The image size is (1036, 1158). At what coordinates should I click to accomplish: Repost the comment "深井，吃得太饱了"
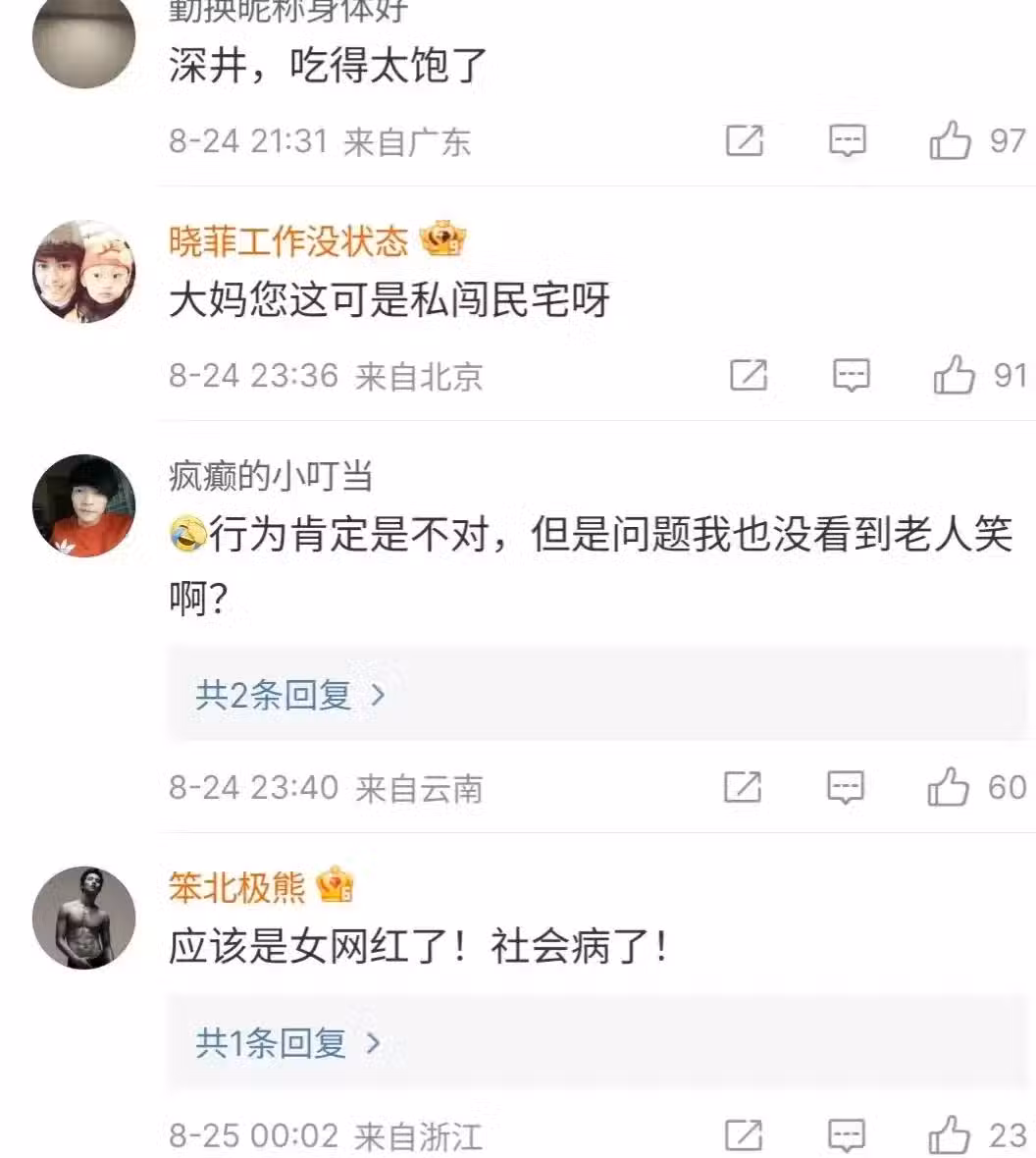[745, 141]
